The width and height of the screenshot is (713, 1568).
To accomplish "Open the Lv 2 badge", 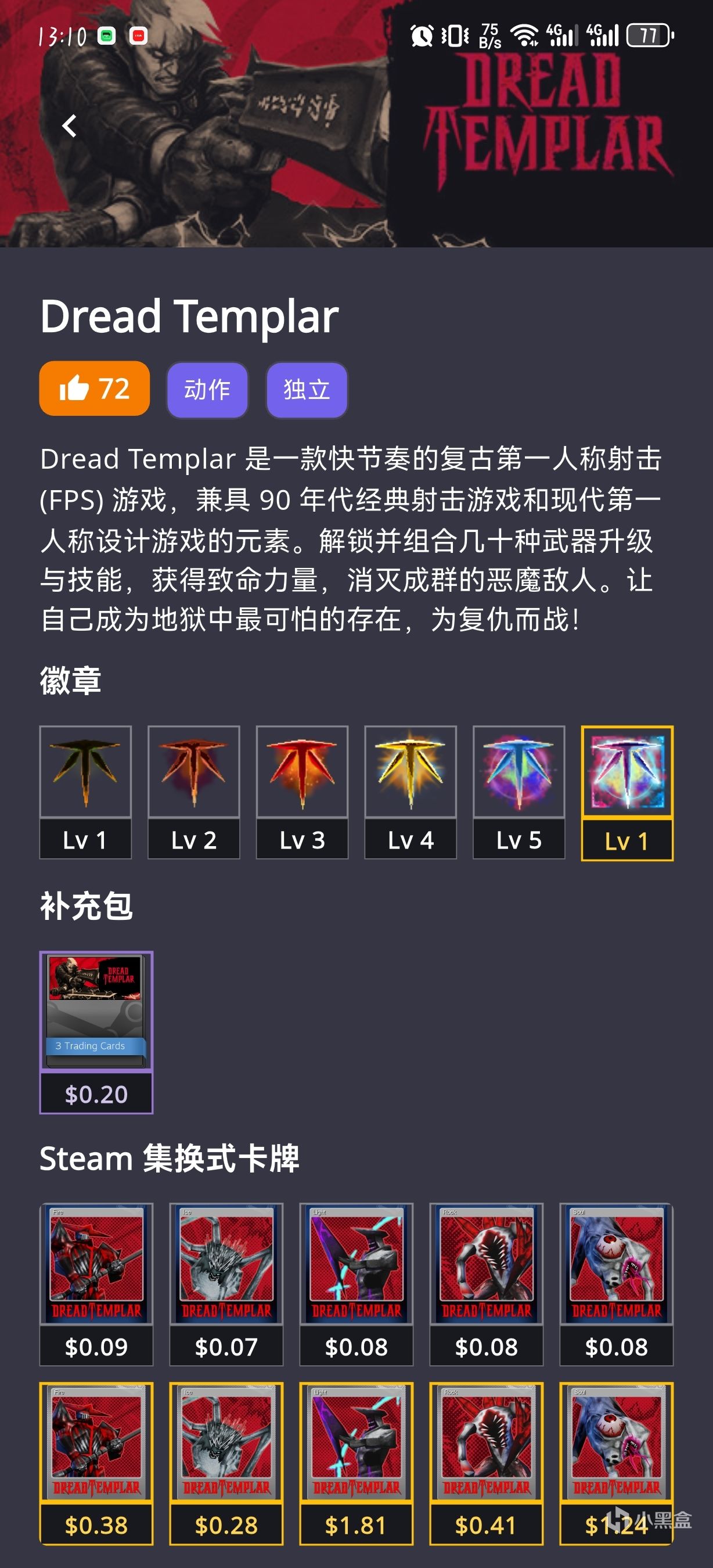I will [193, 792].
